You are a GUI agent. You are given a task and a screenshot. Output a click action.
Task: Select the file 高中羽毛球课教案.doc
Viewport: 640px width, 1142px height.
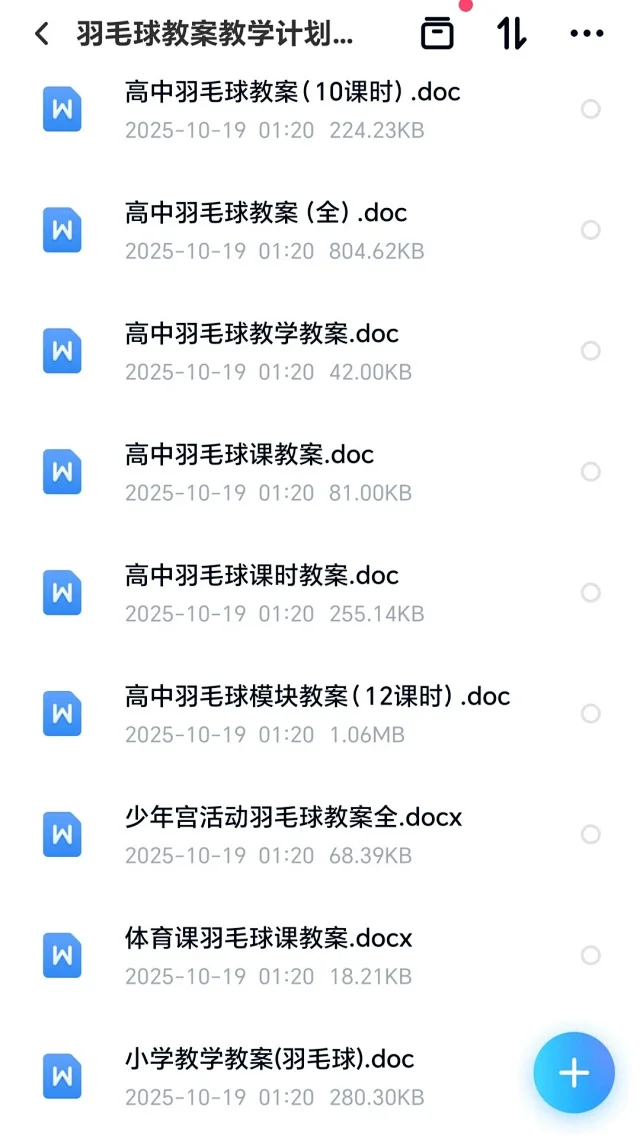pos(591,472)
